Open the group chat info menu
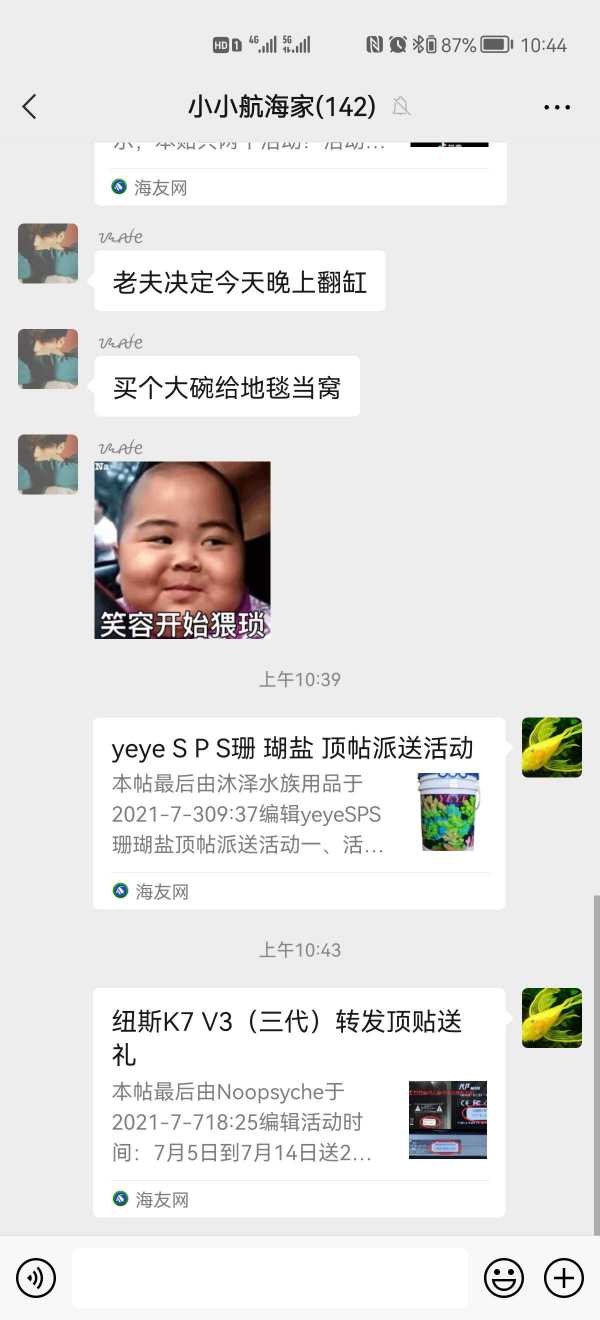This screenshot has width=600, height=1320. [557, 106]
